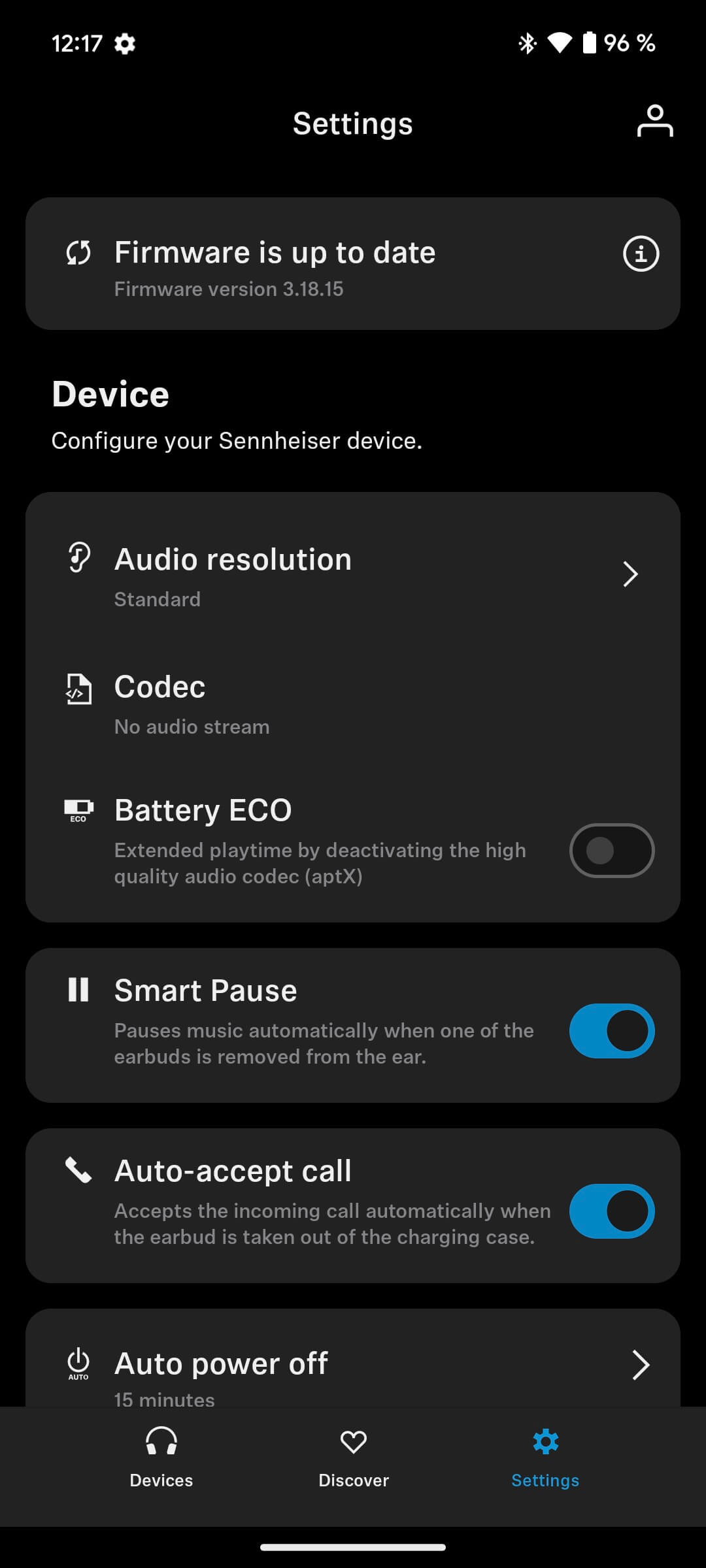Open the user profile icon
This screenshot has height=1568, width=706.
tap(654, 122)
